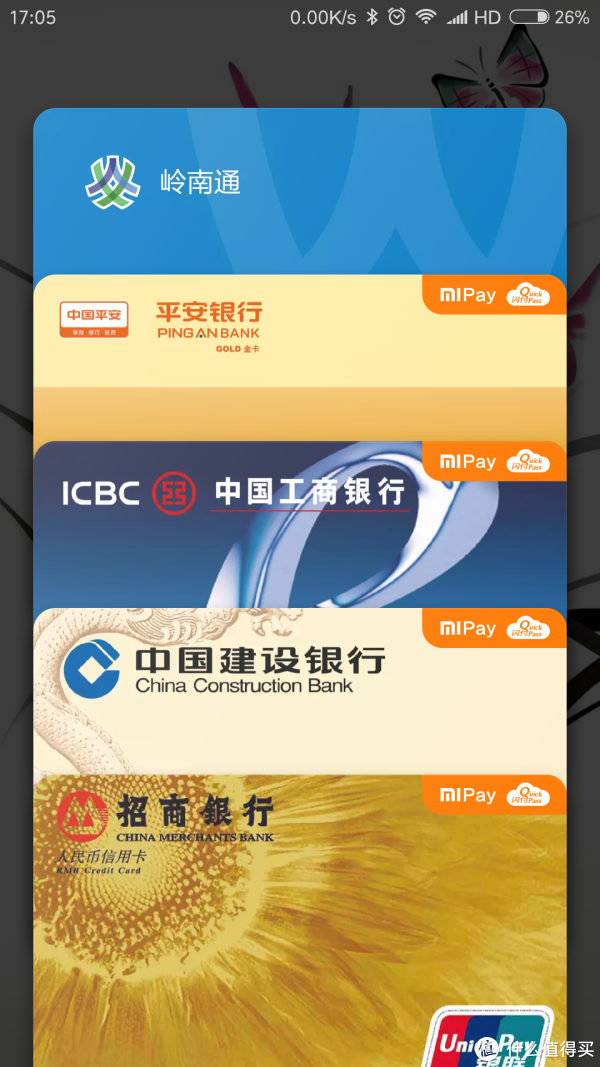This screenshot has height=1067, width=600.
Task: Select the 岭南通 transit card
Action: (299, 191)
